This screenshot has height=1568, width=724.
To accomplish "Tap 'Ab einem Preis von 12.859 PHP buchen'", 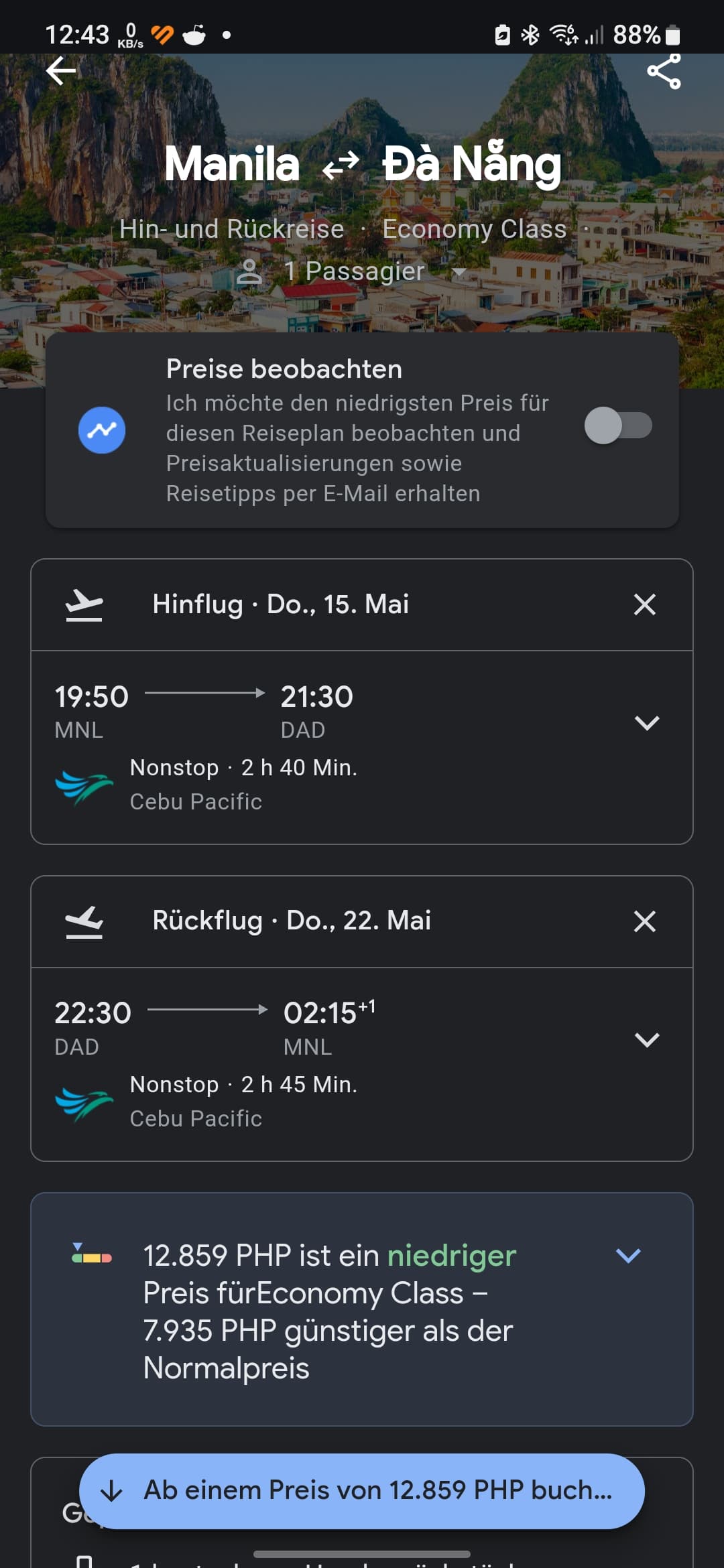I will [362, 1491].
